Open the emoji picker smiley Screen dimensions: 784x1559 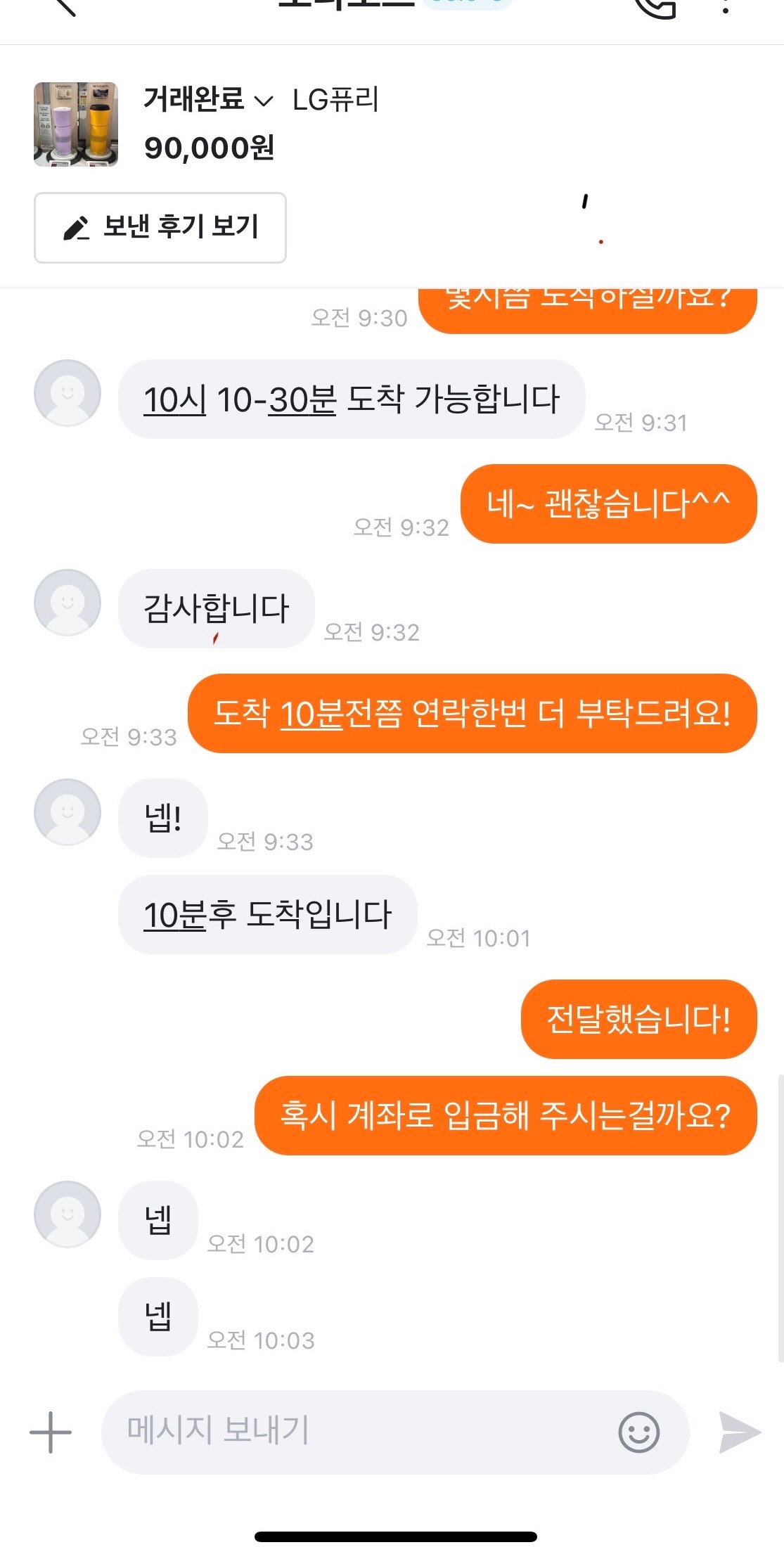click(x=638, y=1432)
